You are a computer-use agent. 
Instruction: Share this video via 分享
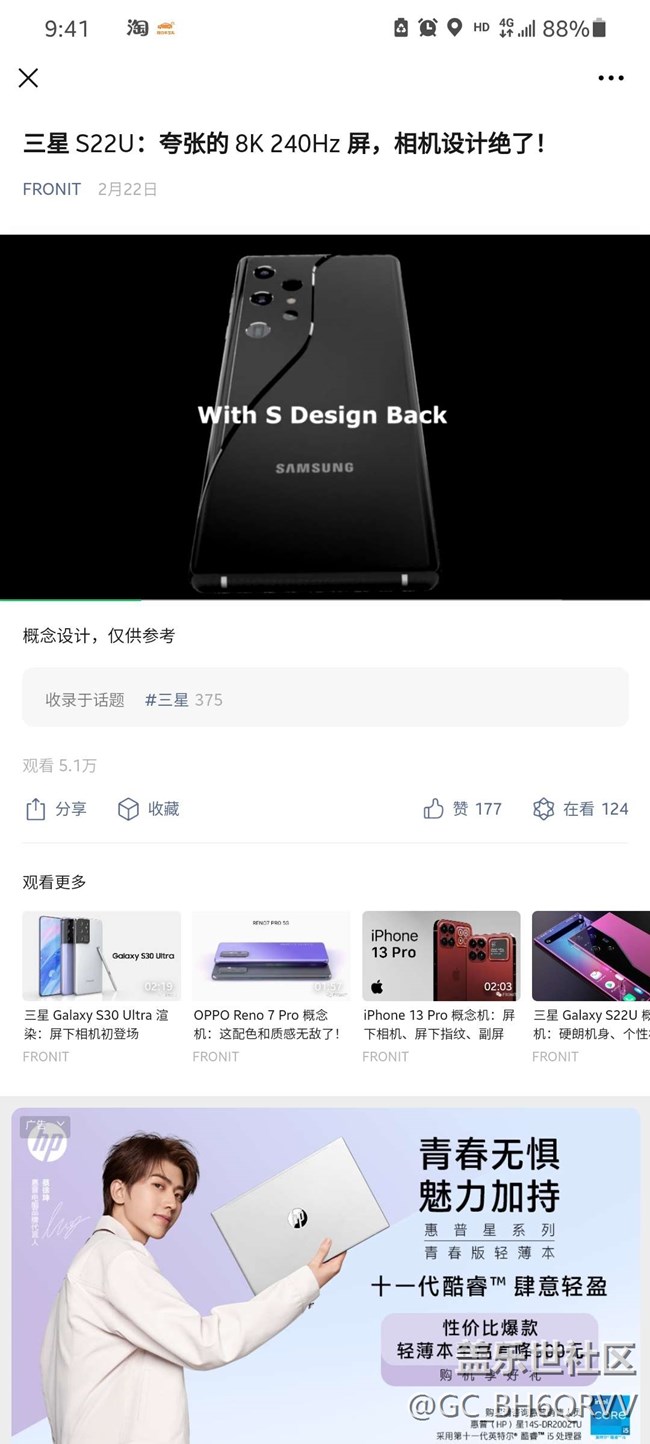[x=56, y=809]
